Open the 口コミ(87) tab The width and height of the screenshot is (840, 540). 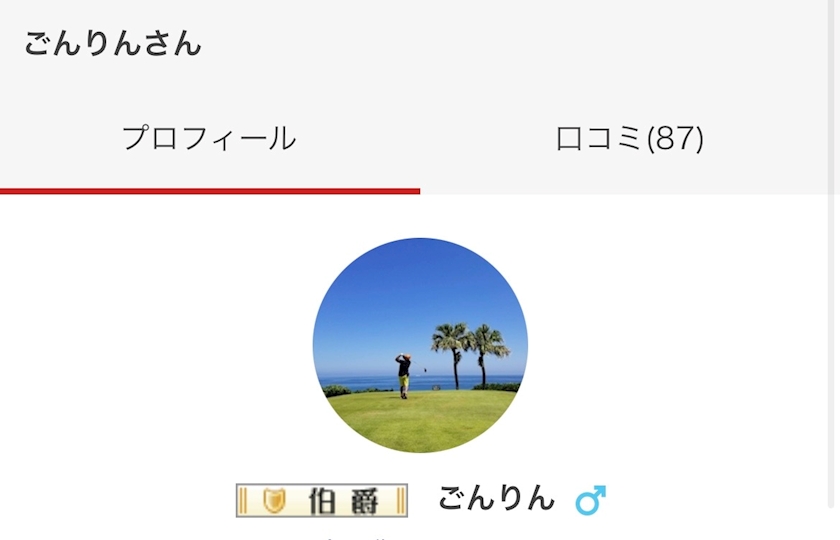click(629, 138)
